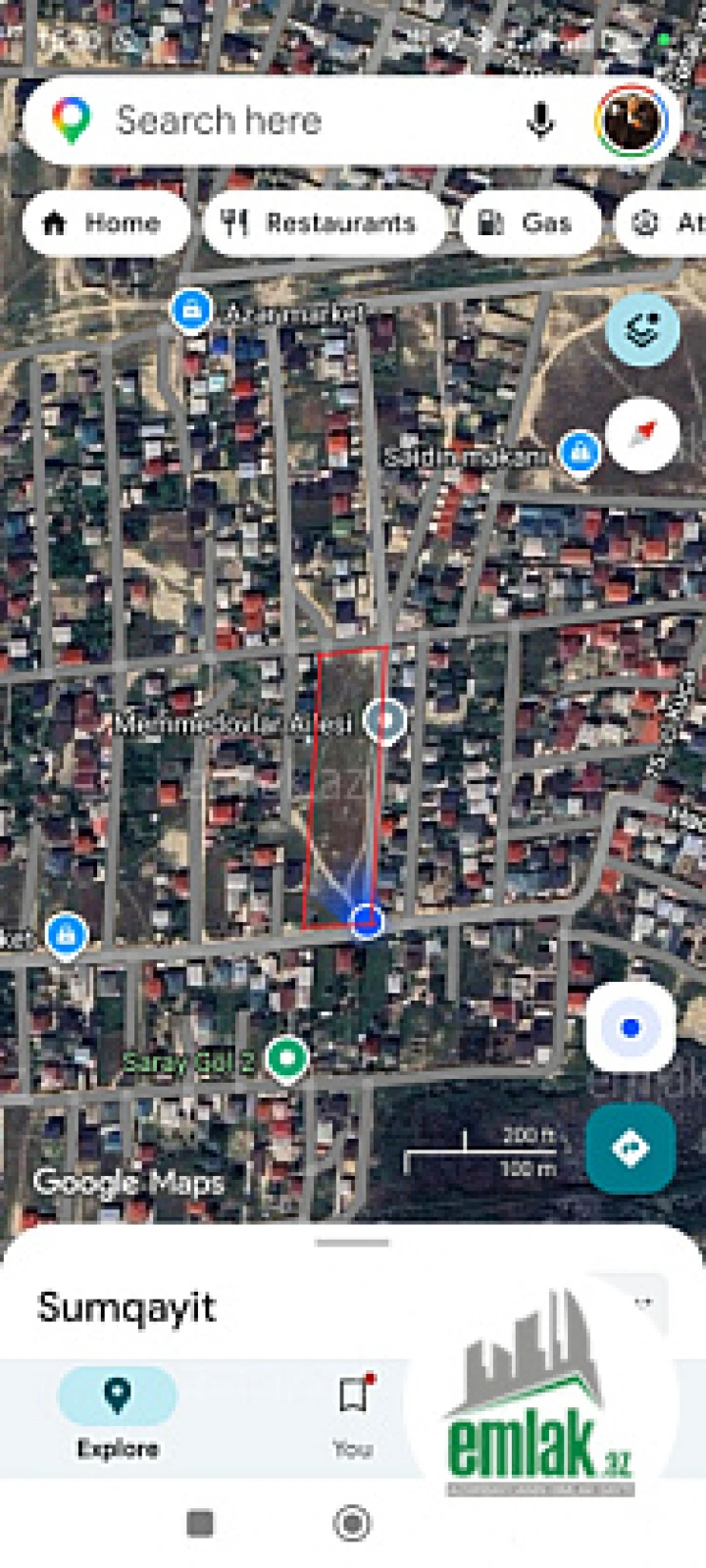Tap the voice search microphone icon
Screen dimensions: 706x1568
[537, 121]
